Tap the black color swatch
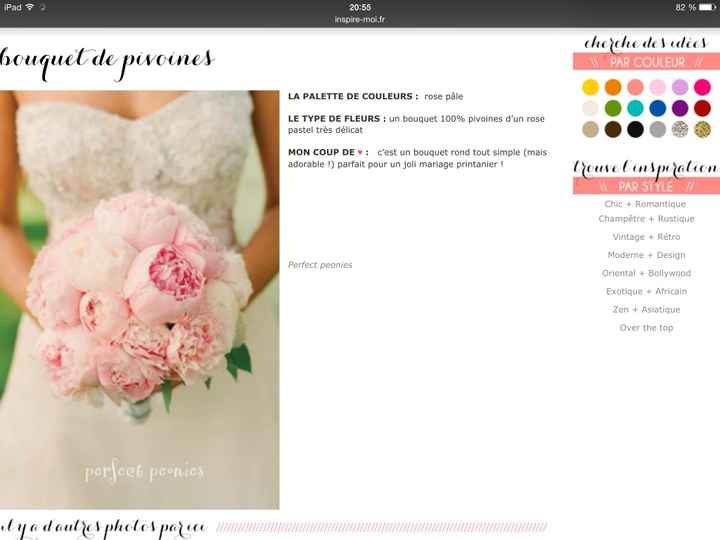This screenshot has width=720, height=540. point(635,129)
